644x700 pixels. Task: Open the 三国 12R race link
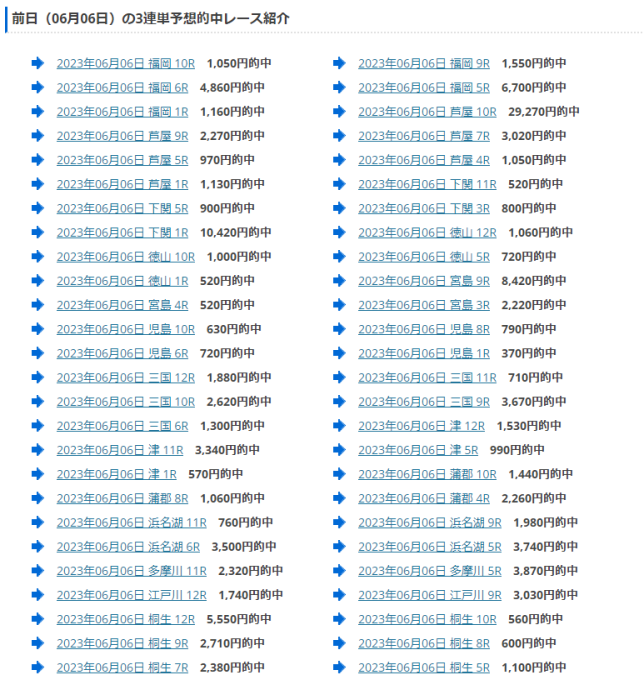click(x=126, y=377)
